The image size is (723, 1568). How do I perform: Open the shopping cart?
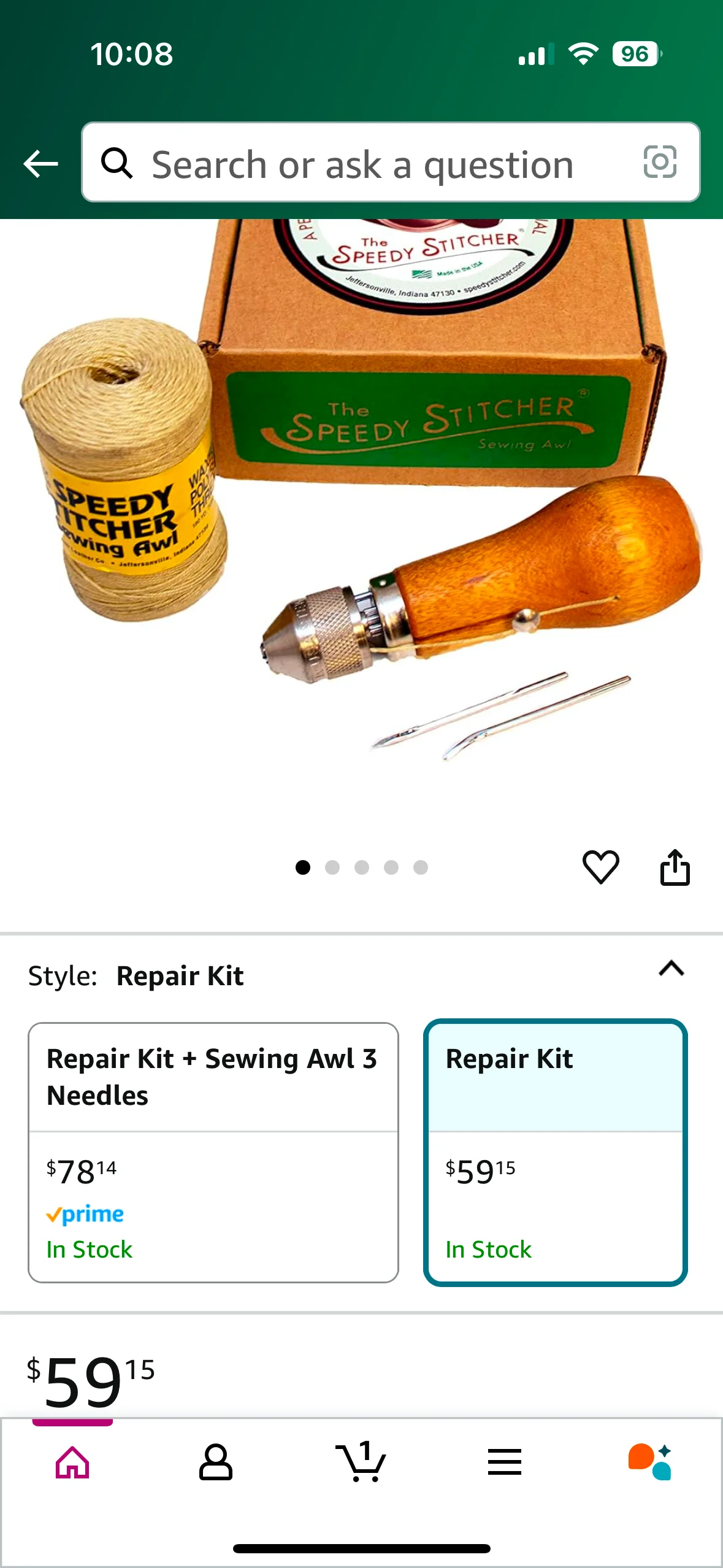click(x=361, y=1461)
